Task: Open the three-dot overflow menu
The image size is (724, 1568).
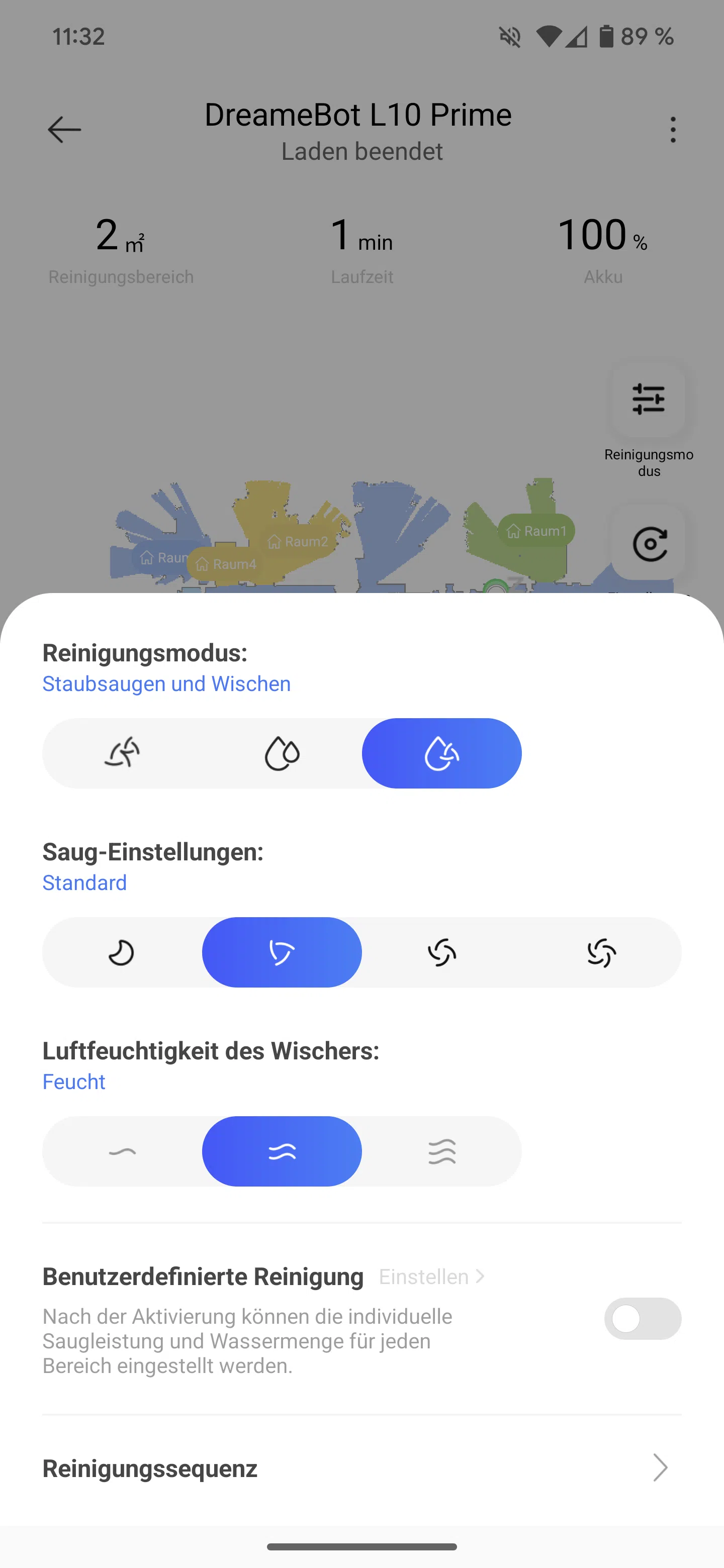Action: click(672, 130)
